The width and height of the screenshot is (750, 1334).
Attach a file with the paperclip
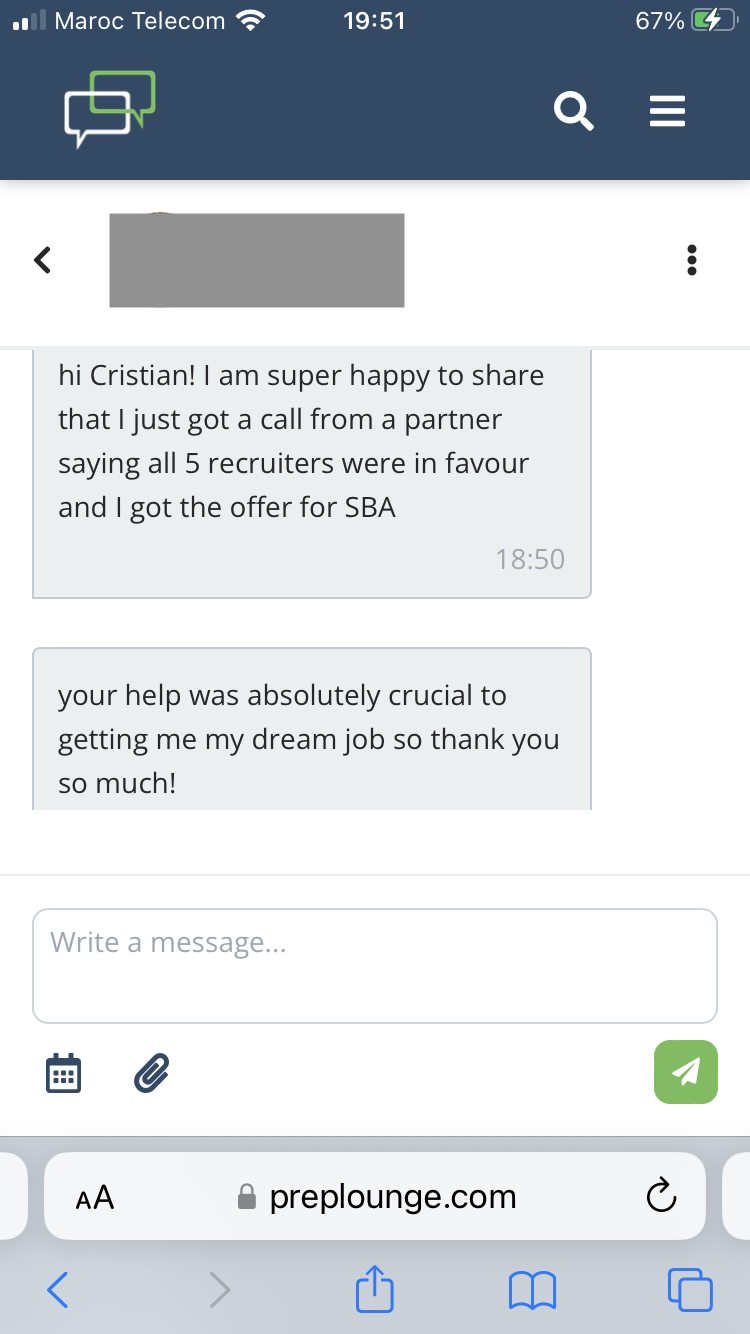[151, 1073]
